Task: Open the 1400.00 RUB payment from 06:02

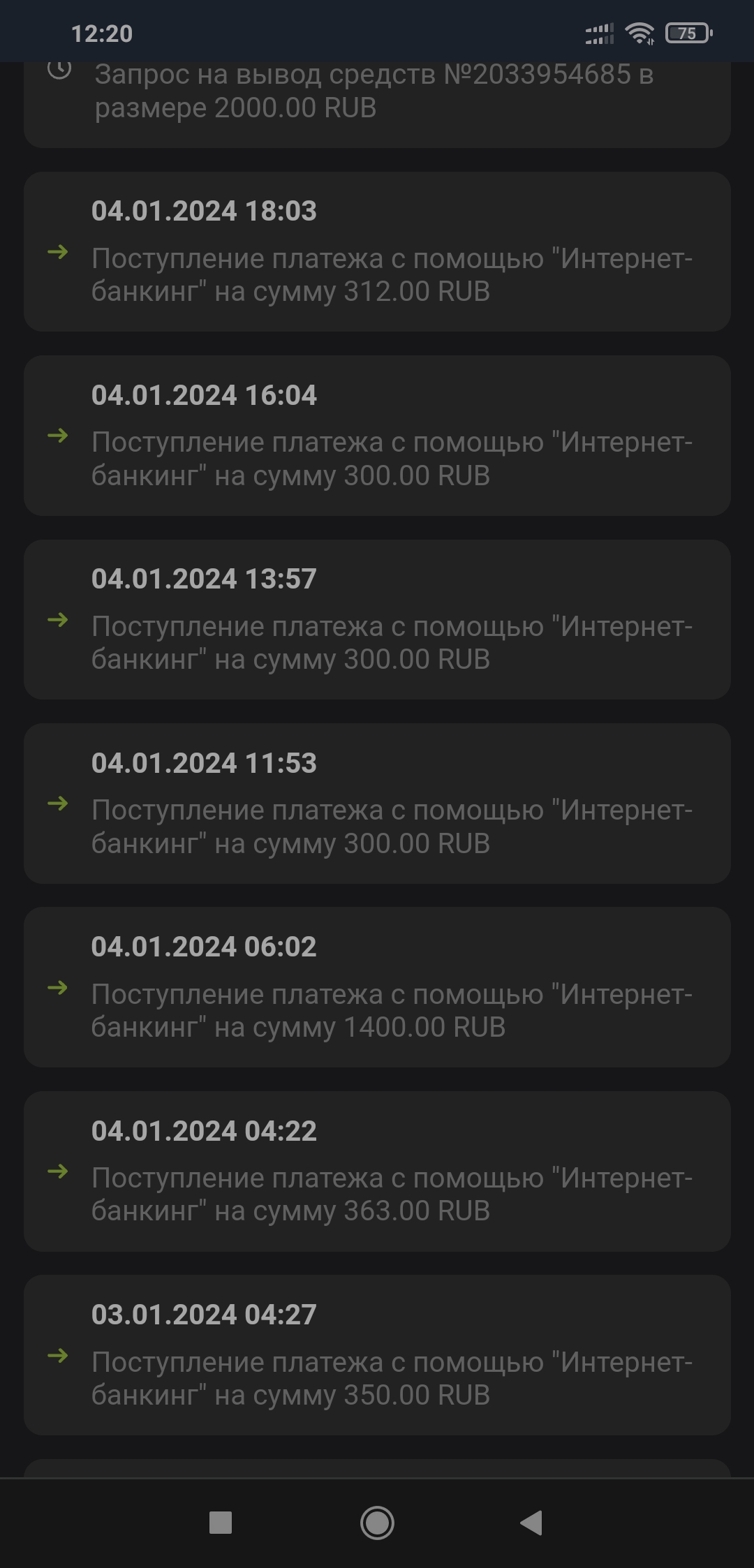Action: tap(377, 987)
